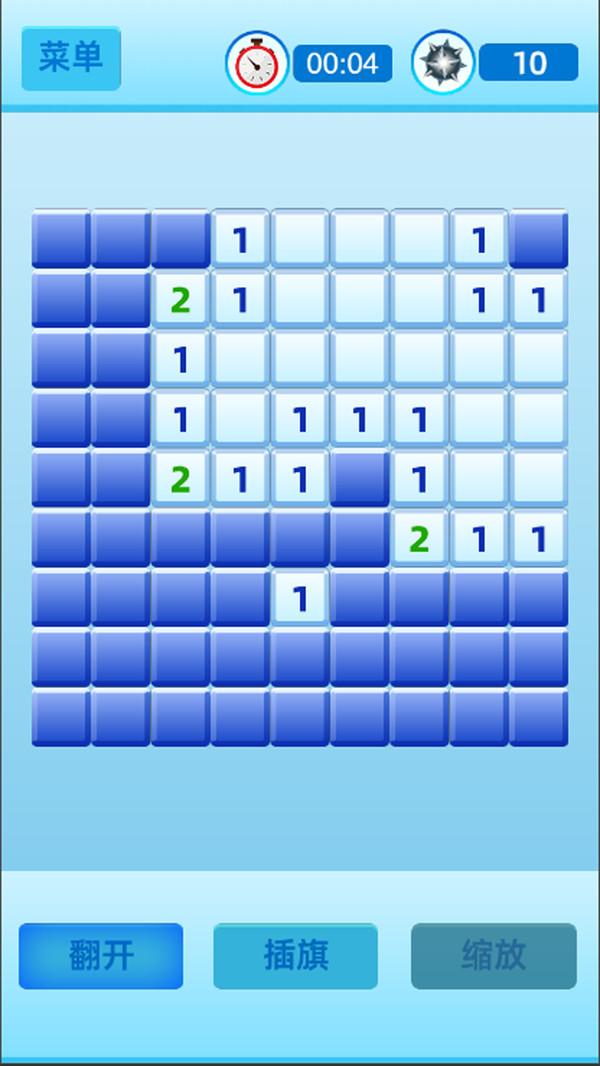The width and height of the screenshot is (600, 1066).
Task: Open the 菜单 menu
Action: 71,59
